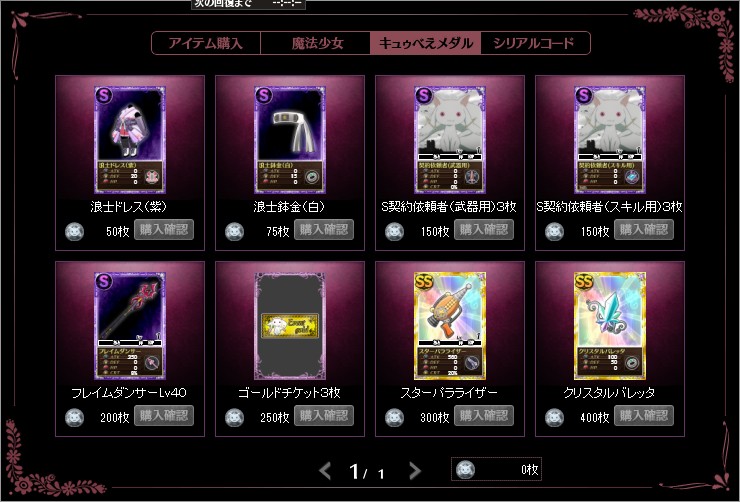
Task: Go to the next page arrow
Action: tap(414, 470)
